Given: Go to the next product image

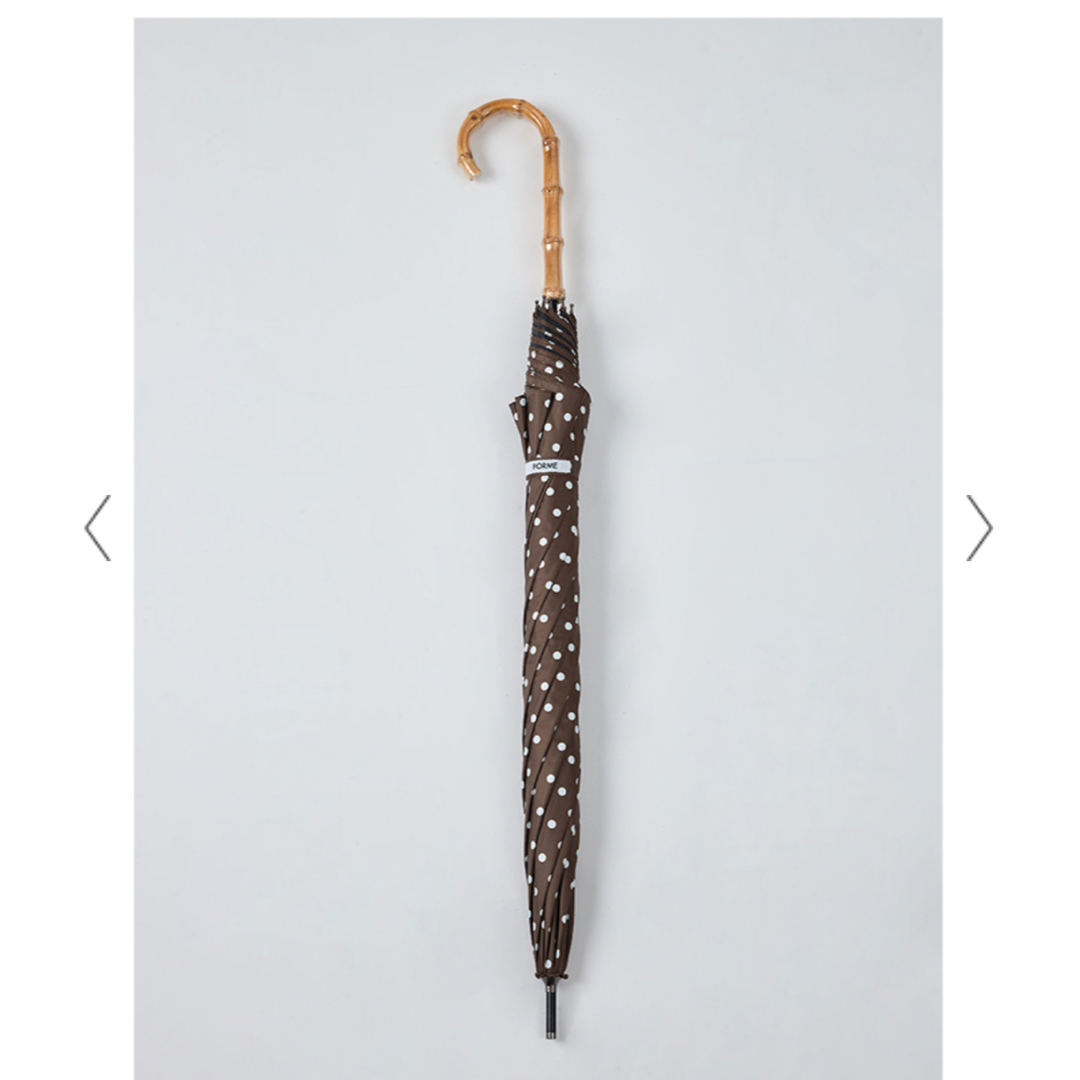Looking at the screenshot, I should [979, 527].
